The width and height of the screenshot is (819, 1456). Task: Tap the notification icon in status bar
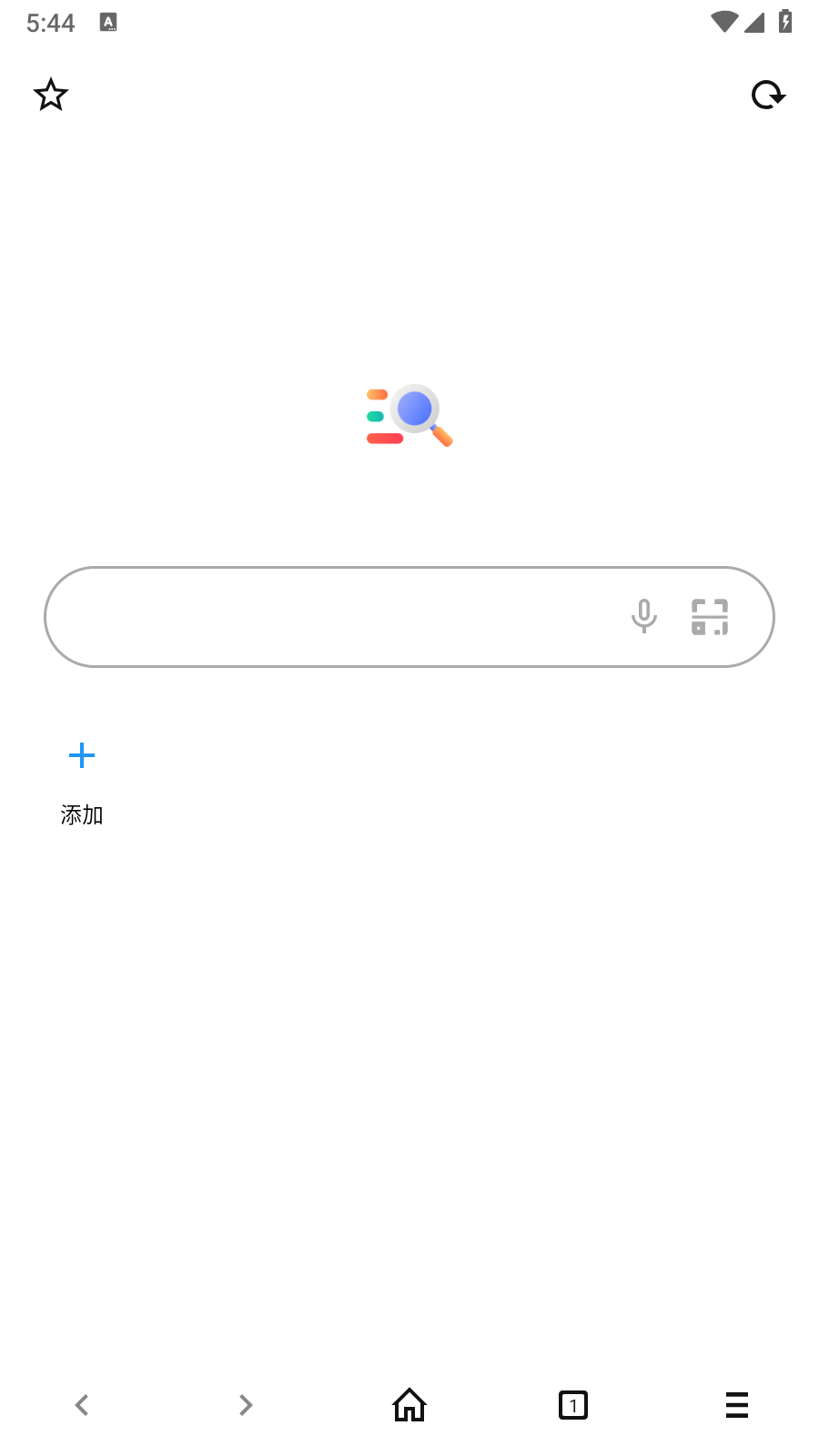coord(109,23)
